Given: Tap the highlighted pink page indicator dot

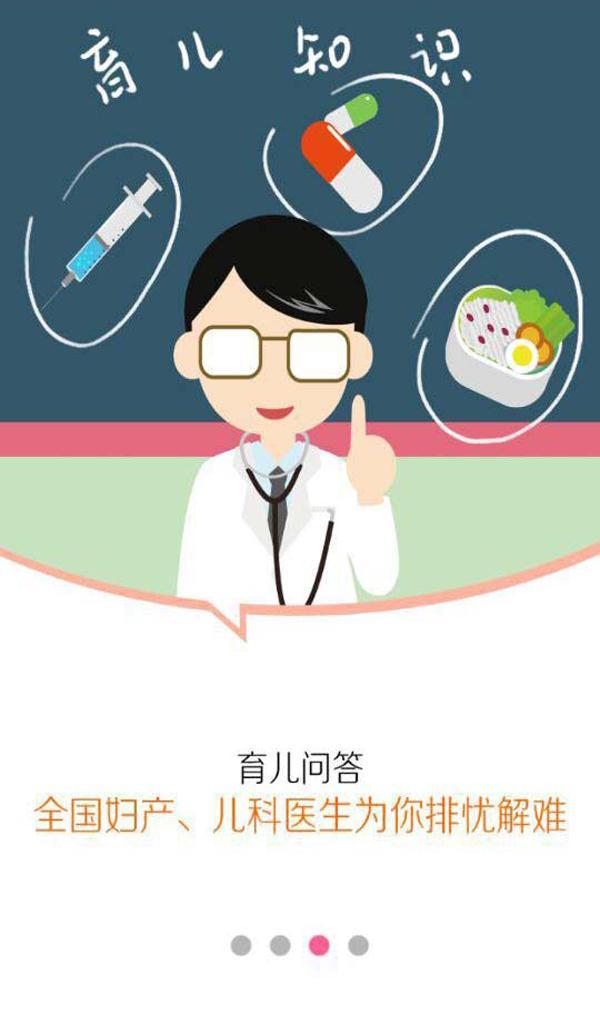Looking at the screenshot, I should click(319, 945).
